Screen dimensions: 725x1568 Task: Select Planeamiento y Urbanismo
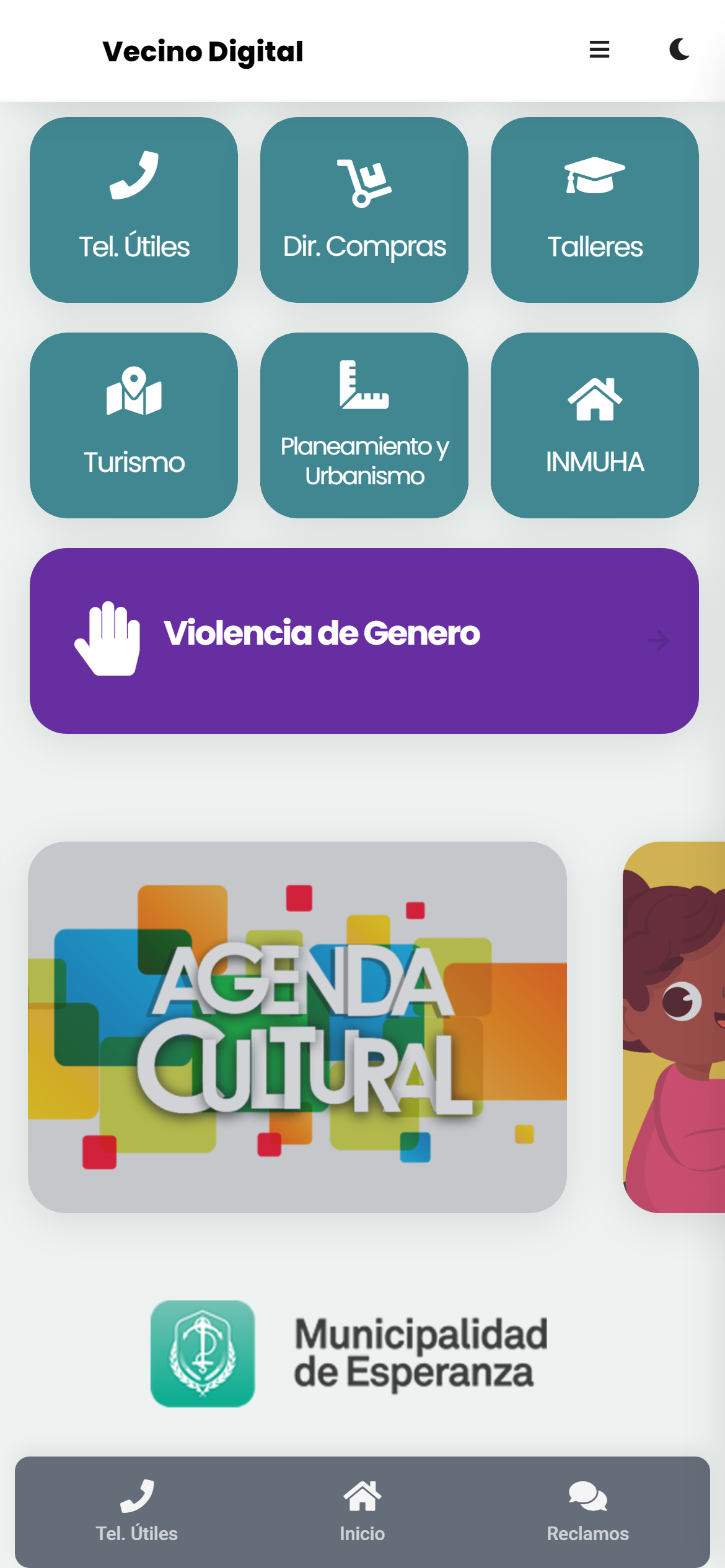pyautogui.click(x=364, y=425)
